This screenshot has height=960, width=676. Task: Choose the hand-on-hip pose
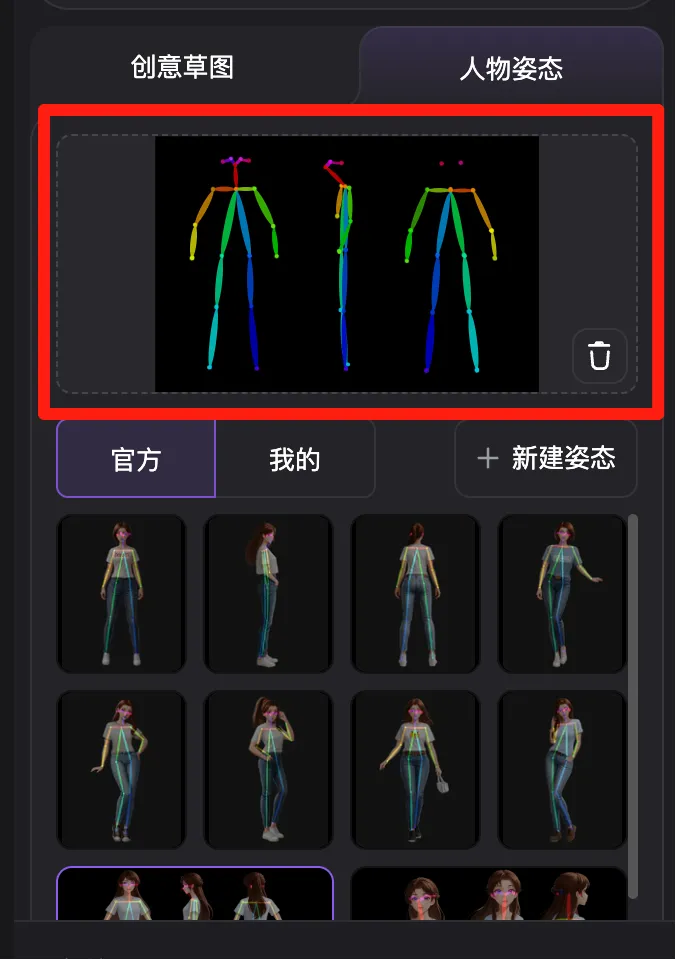point(121,769)
